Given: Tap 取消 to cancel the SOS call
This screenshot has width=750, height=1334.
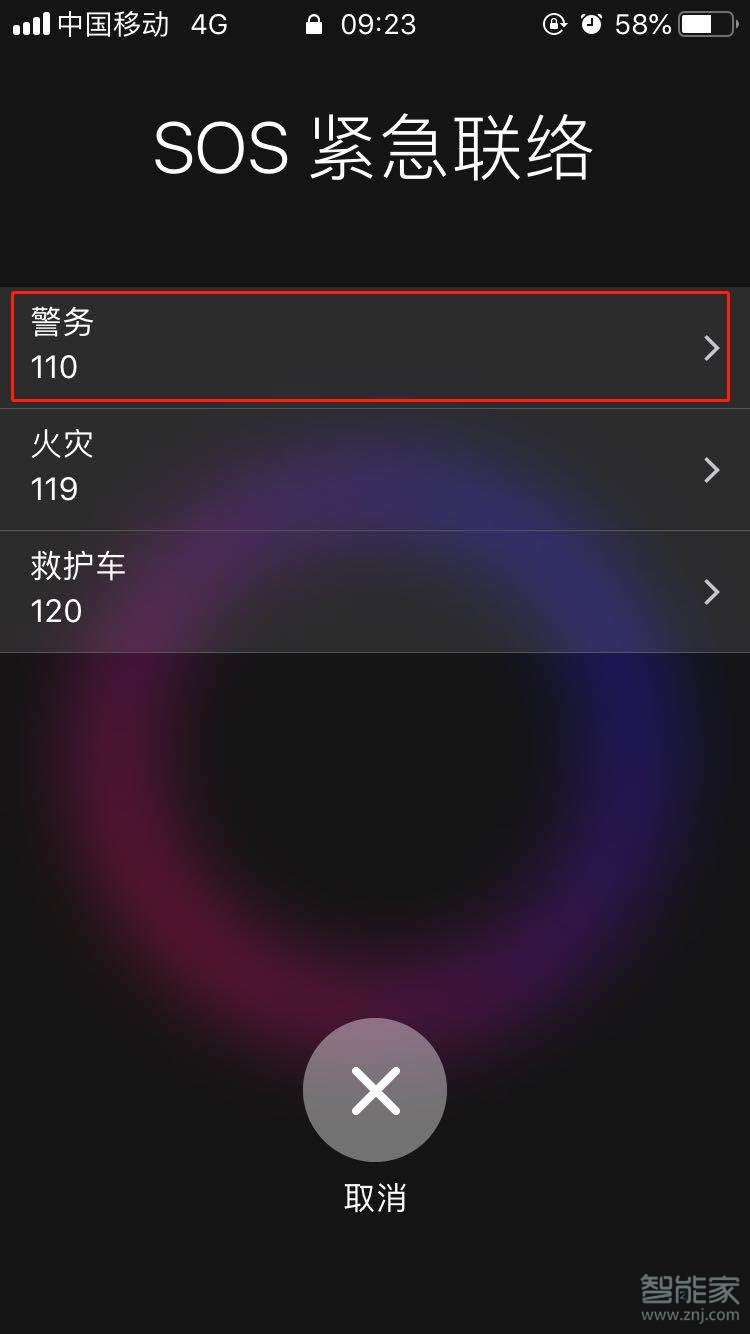Looking at the screenshot, I should [x=375, y=1196].
